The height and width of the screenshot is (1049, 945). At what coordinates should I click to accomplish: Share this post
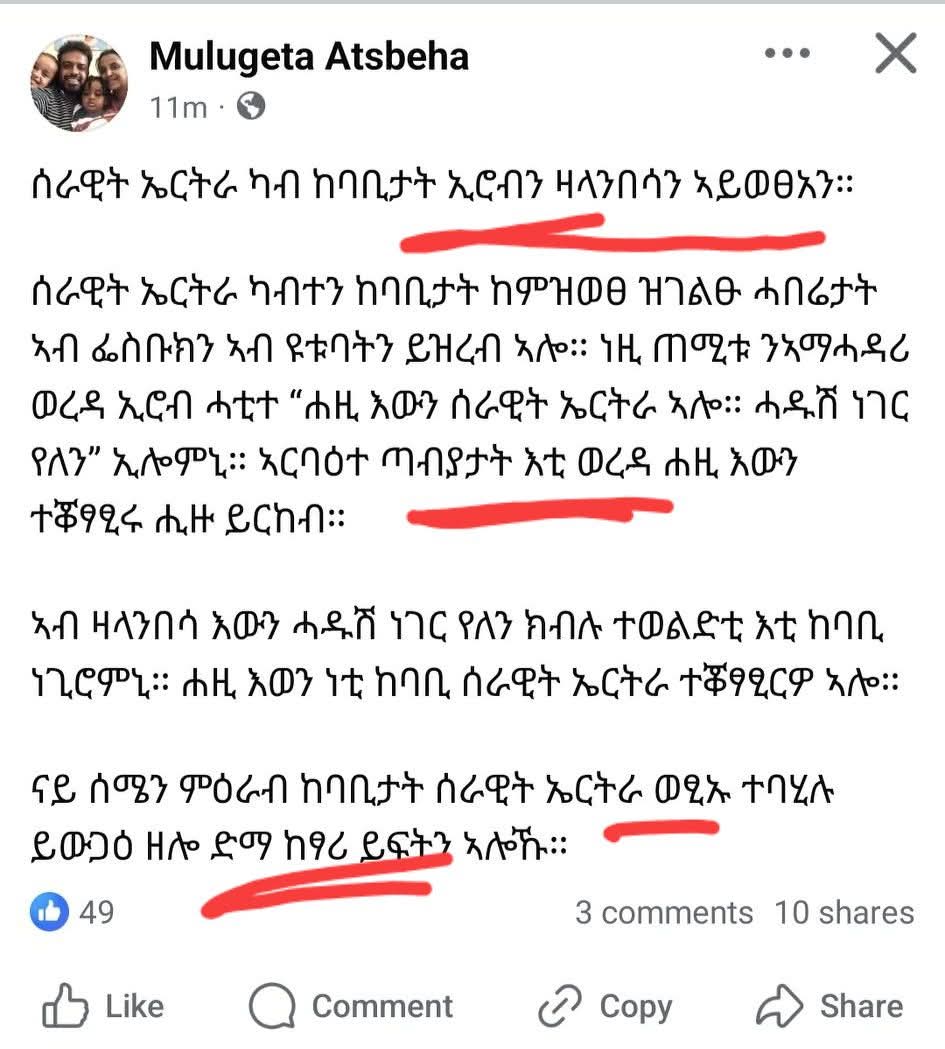829,1005
